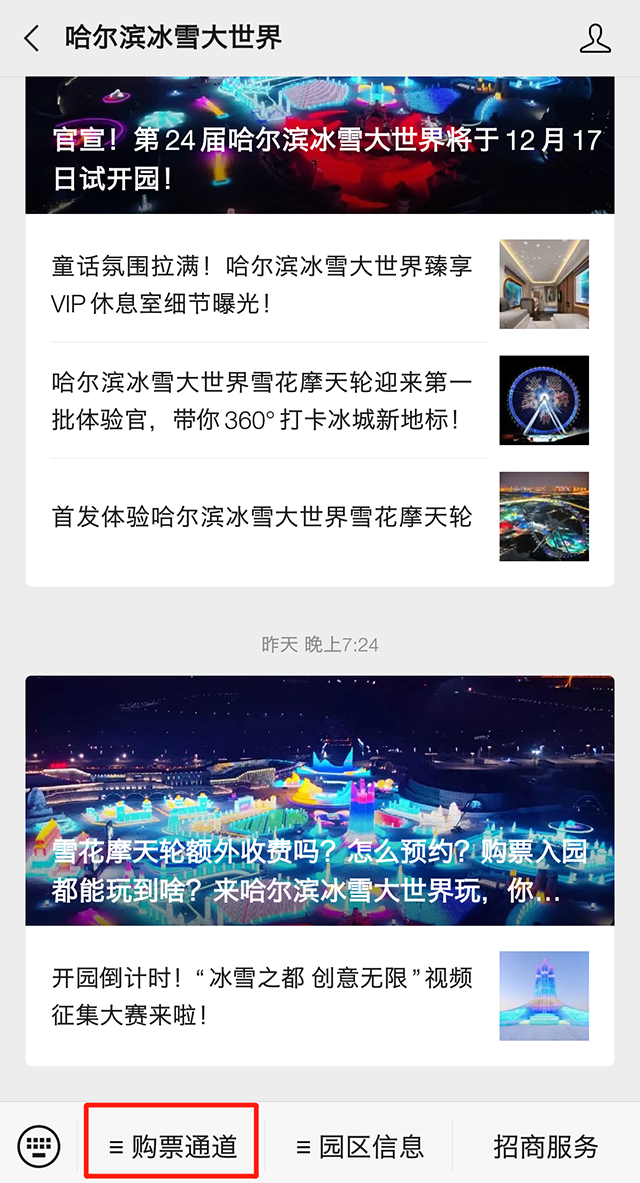The height and width of the screenshot is (1183, 640).
Task: Switch to keyboard input mode
Action: (40, 1146)
